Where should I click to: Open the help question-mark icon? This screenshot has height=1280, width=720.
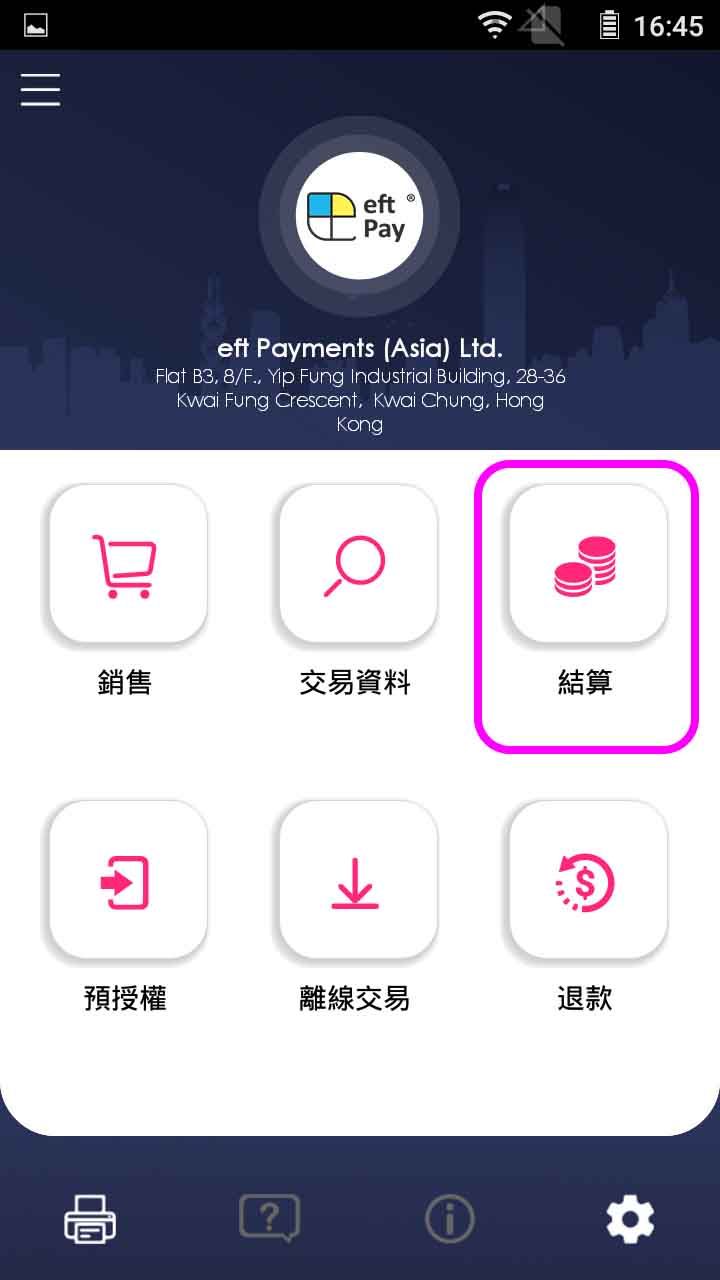[269, 1218]
